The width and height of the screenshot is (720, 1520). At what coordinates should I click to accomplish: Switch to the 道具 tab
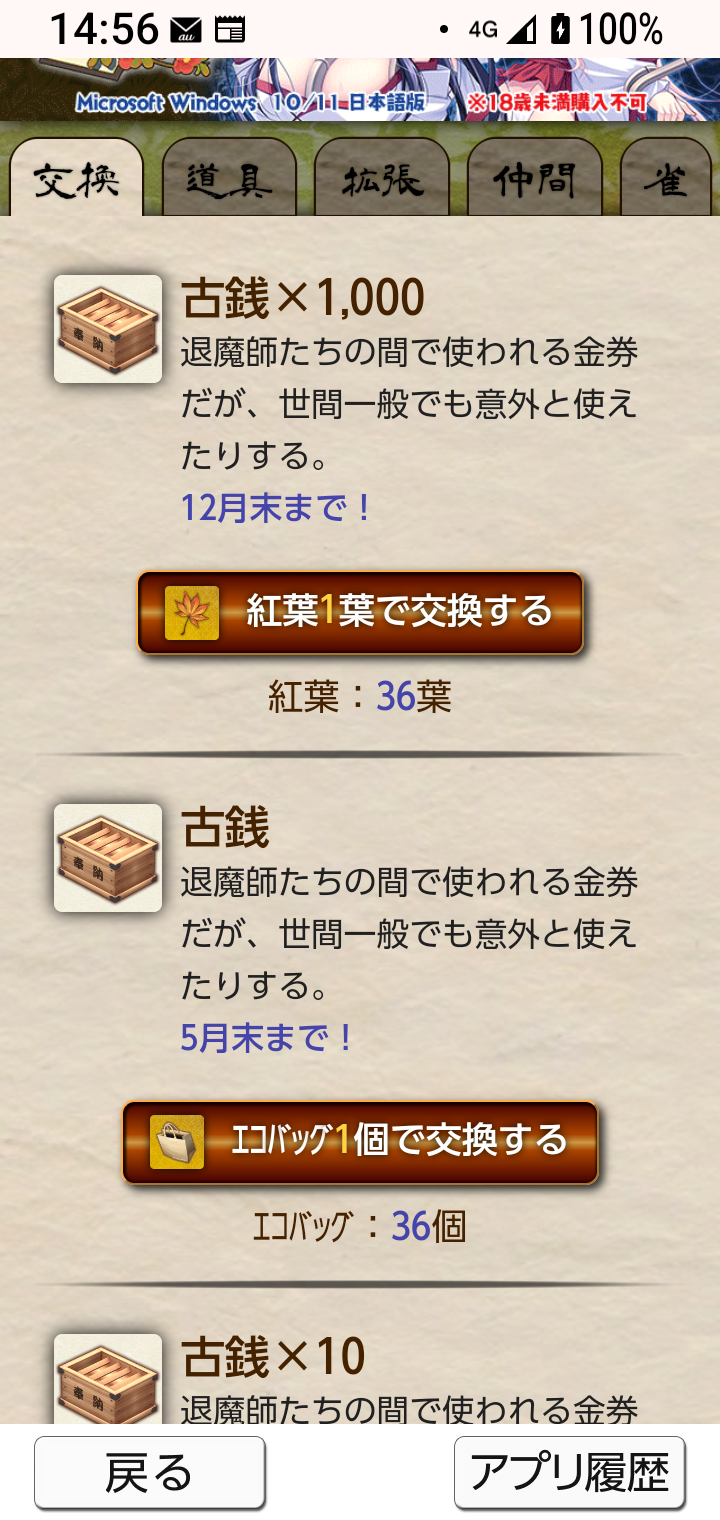pyautogui.click(x=229, y=179)
